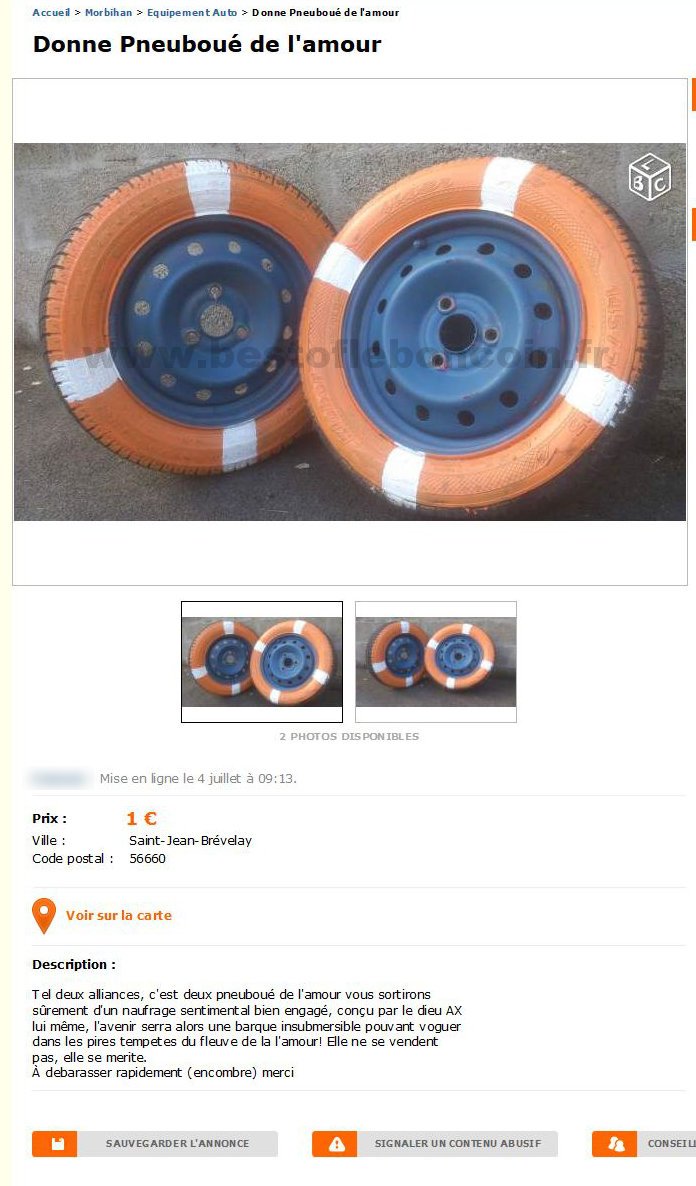The height and width of the screenshot is (1186, 696).
Task: Select the second photo thumbnail
Action: [436, 661]
